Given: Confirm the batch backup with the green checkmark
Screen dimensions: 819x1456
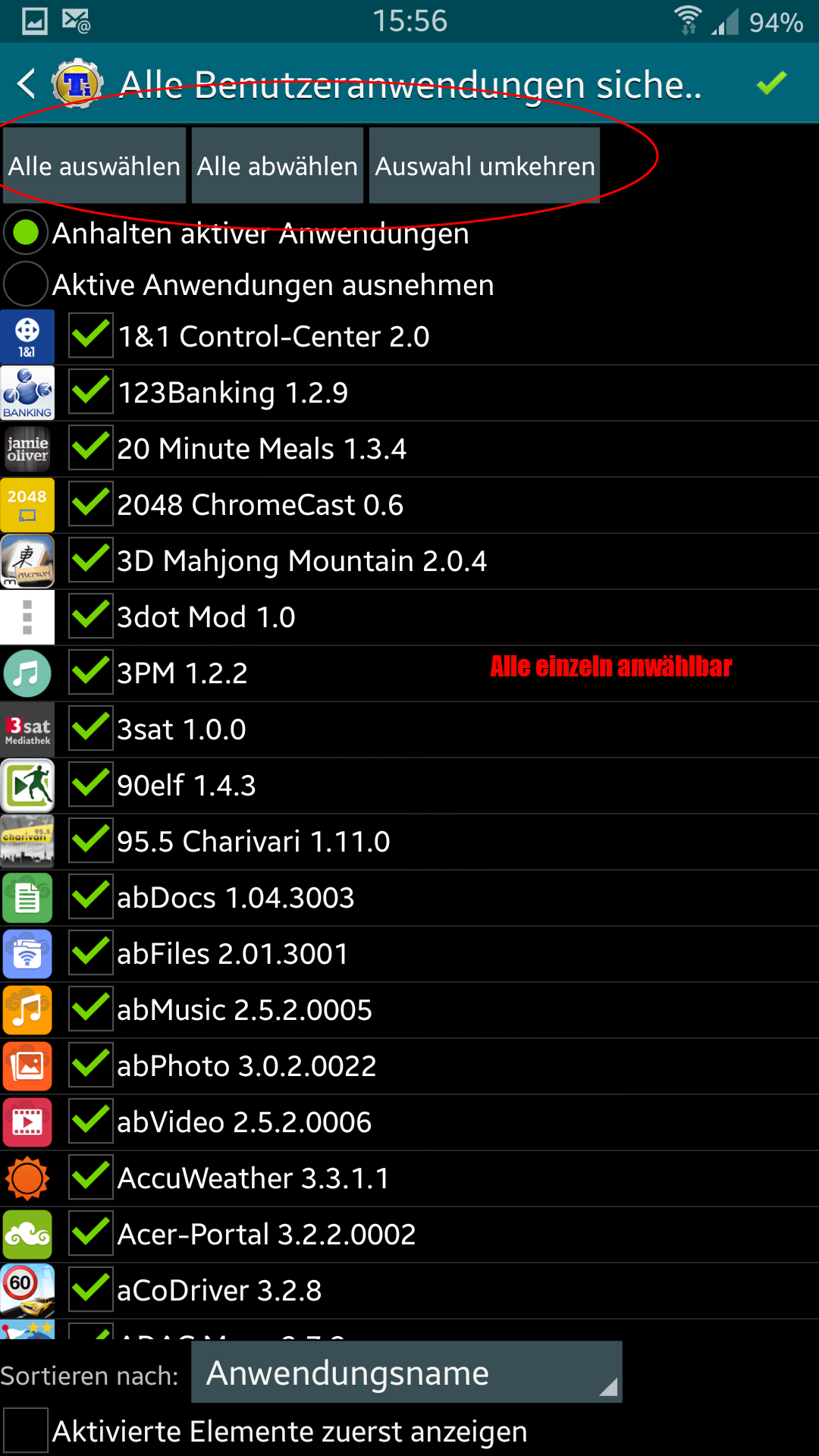Looking at the screenshot, I should tap(771, 83).
